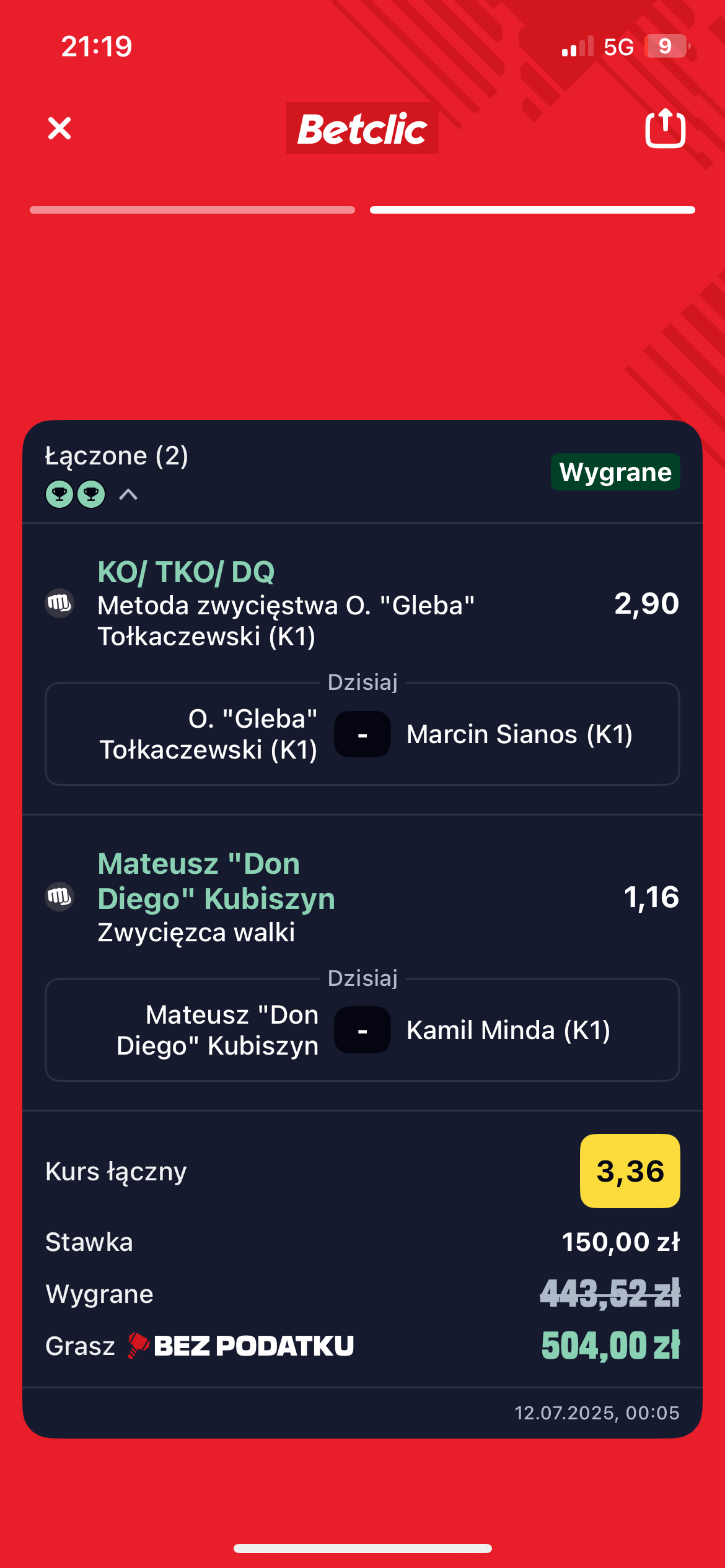
Task: Jump to the first story segment
Action: (x=192, y=210)
